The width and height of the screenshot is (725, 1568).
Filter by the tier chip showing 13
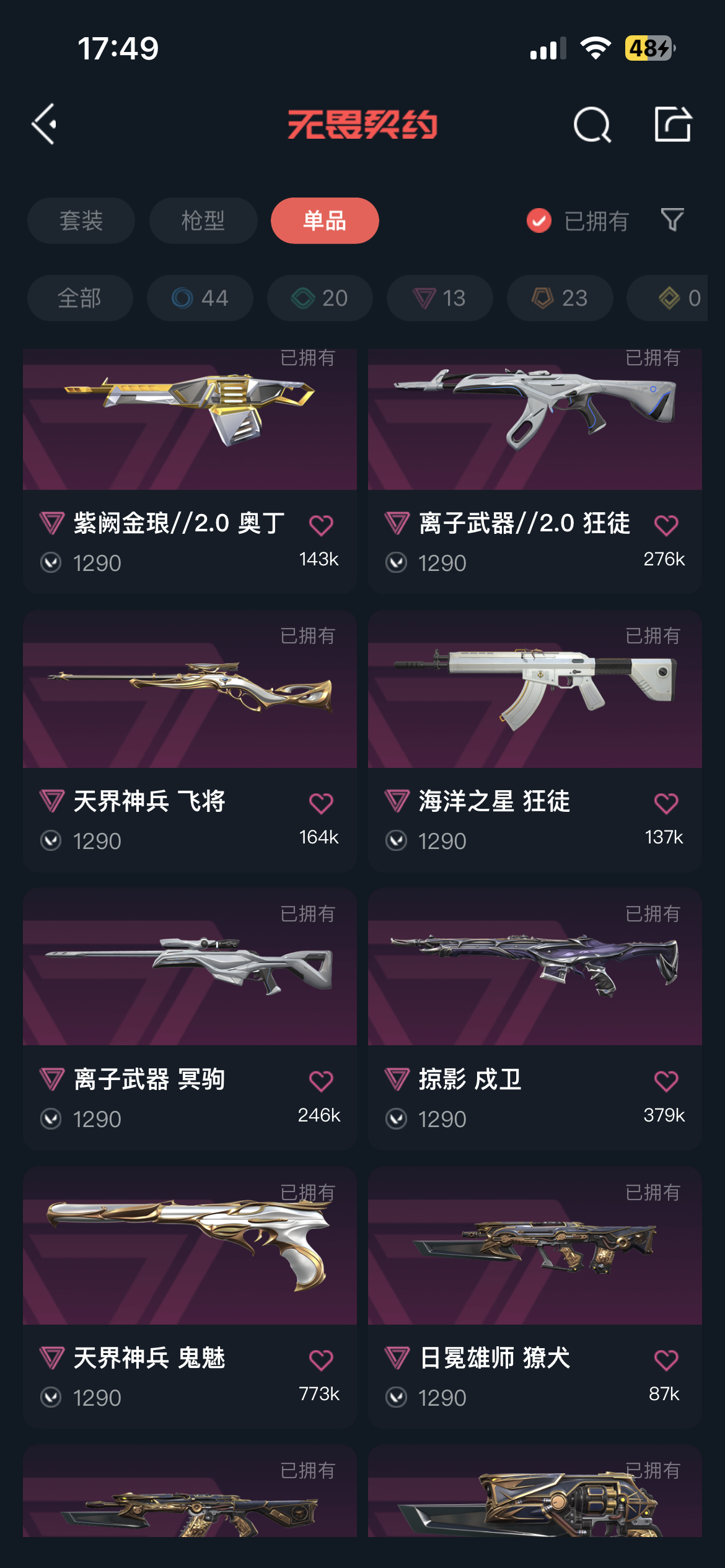coord(439,298)
